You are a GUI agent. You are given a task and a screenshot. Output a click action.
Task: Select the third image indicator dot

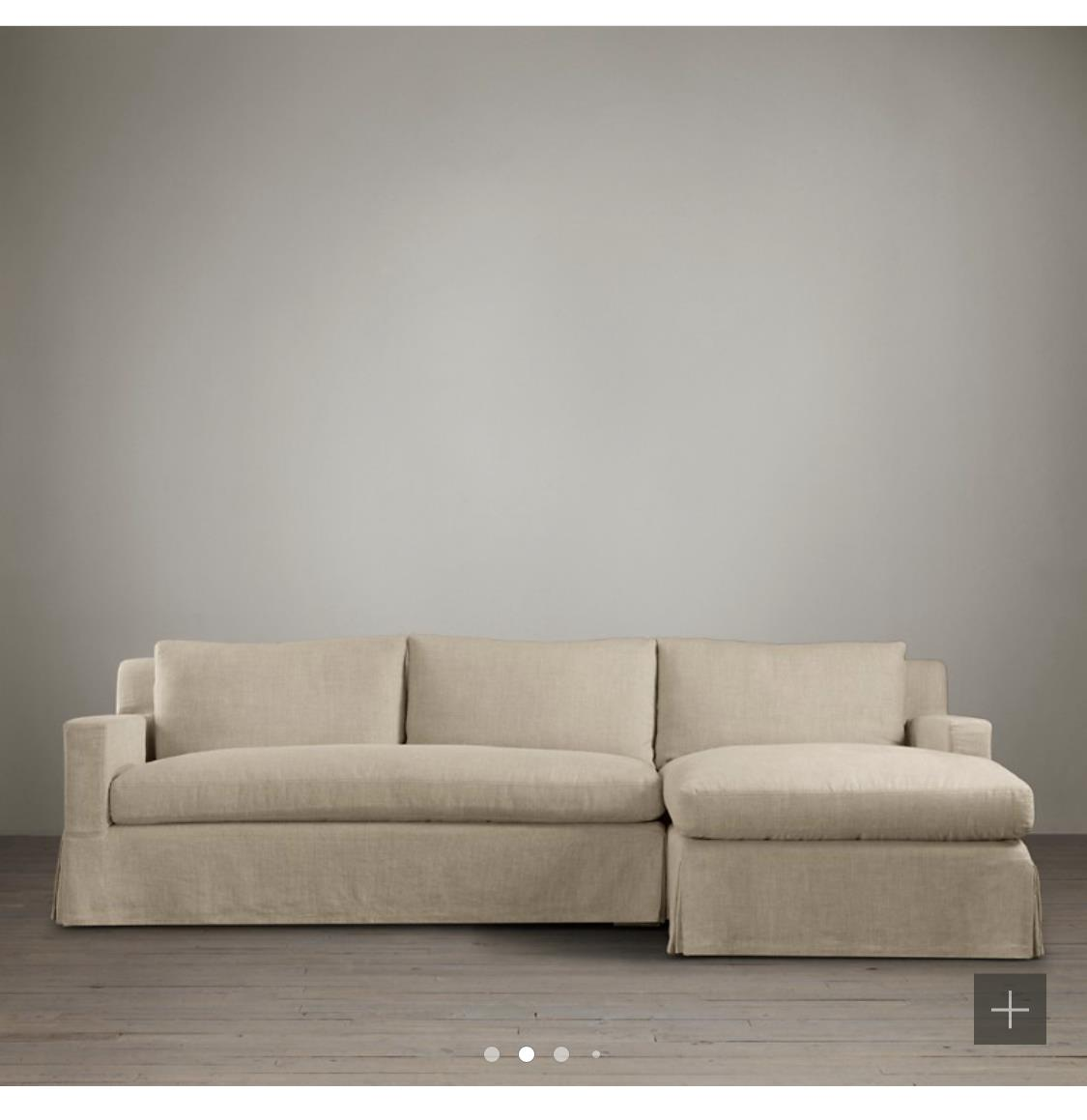561,1054
